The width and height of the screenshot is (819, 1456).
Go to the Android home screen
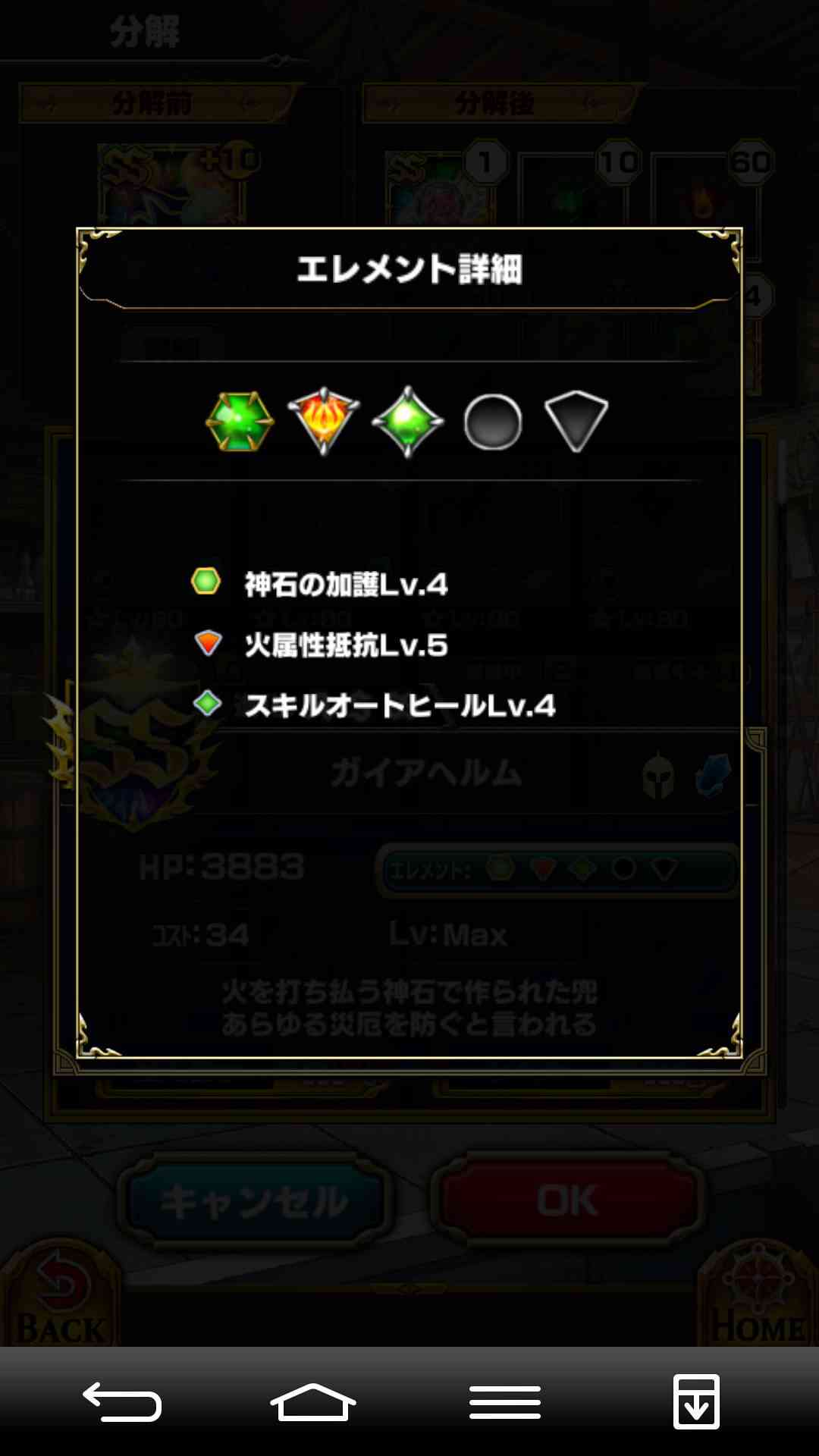(313, 1401)
